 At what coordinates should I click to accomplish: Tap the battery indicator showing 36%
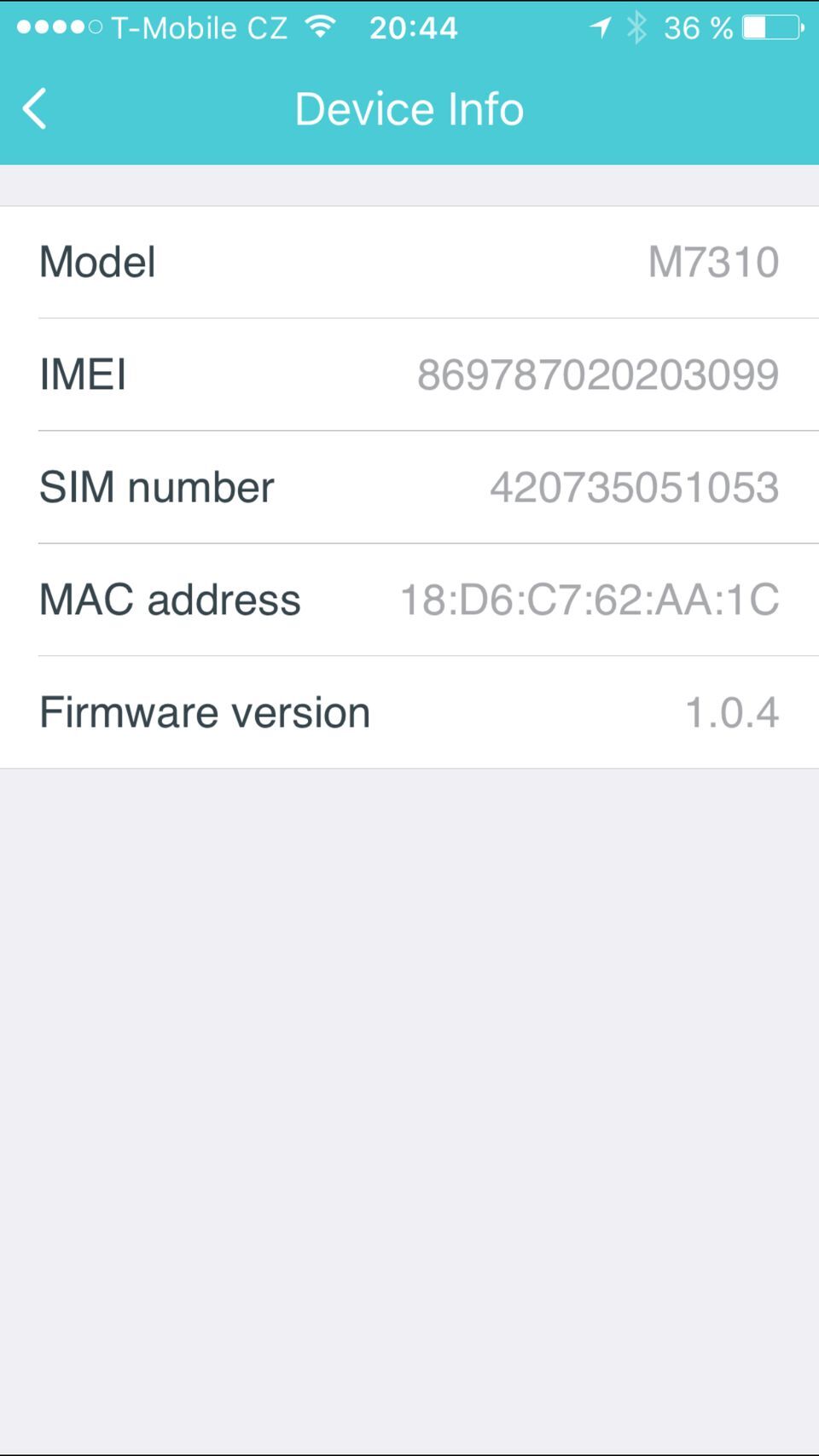(x=767, y=27)
